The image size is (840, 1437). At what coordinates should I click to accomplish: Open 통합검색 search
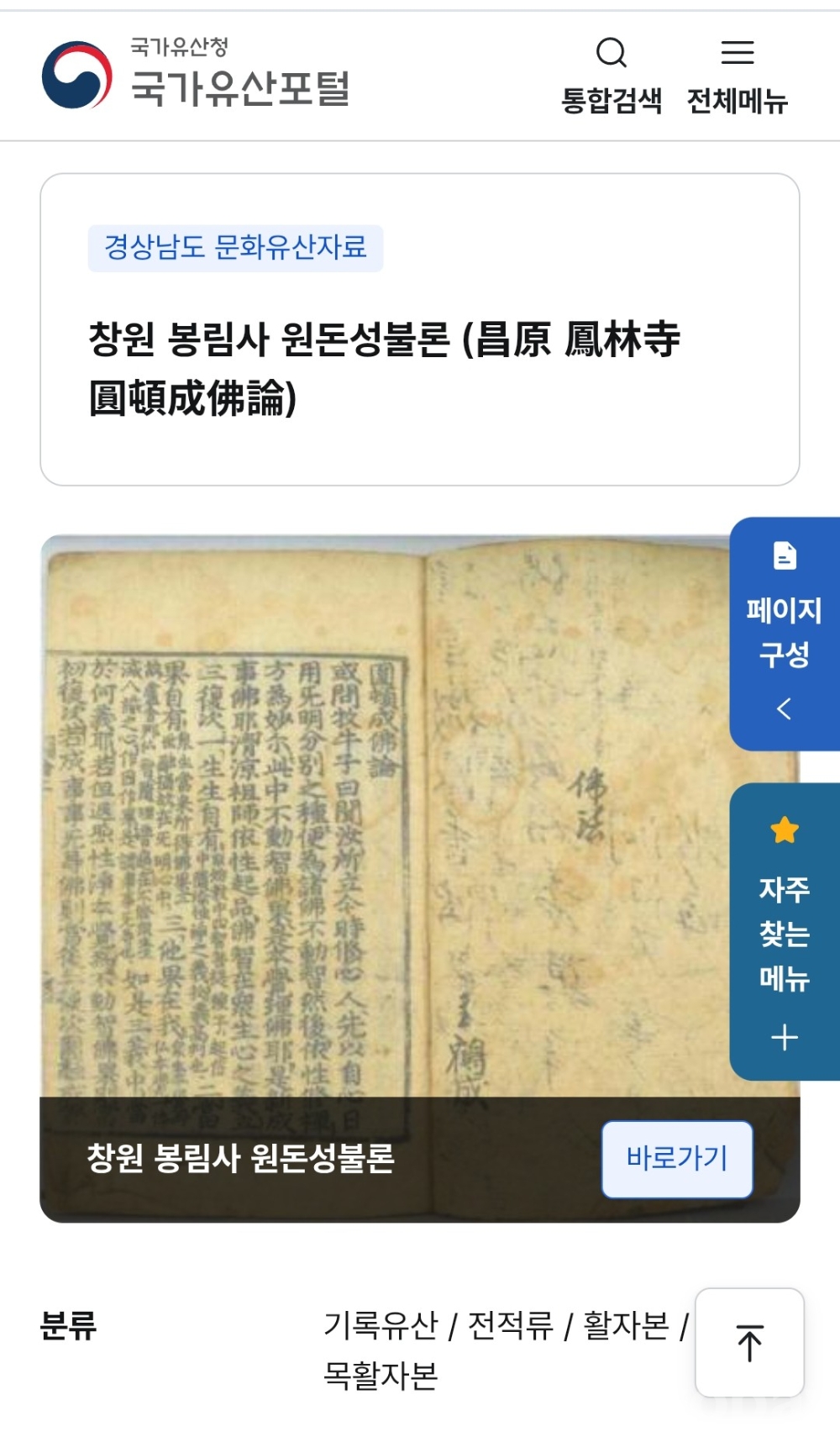pos(612,76)
